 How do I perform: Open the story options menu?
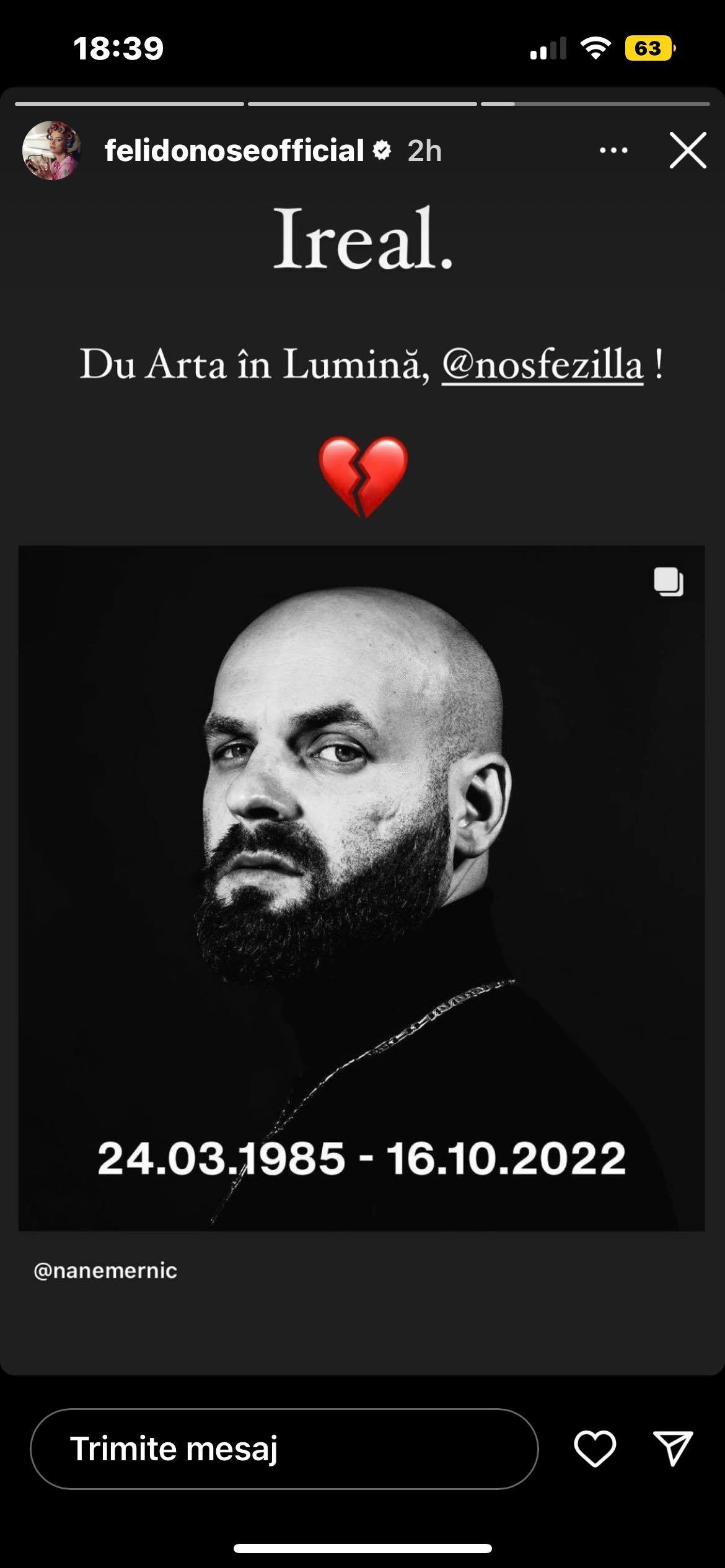613,150
